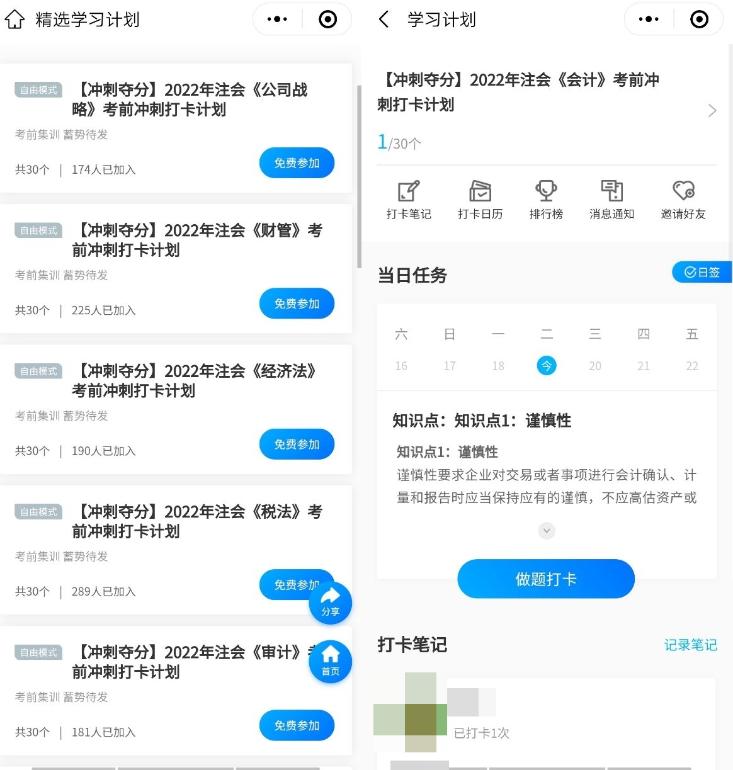Start 做题打卡 check-in
The width and height of the screenshot is (733, 770).
546,579
